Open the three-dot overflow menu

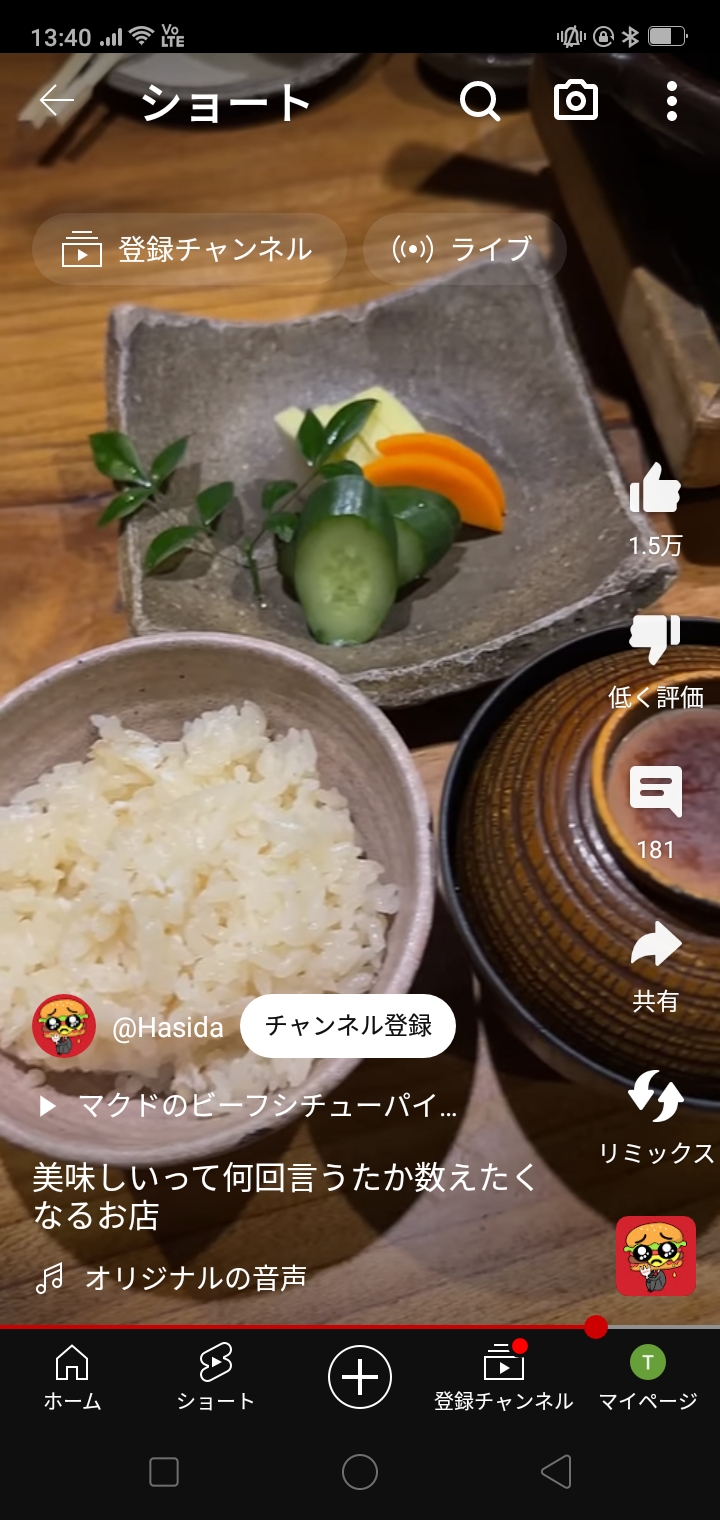tap(671, 101)
